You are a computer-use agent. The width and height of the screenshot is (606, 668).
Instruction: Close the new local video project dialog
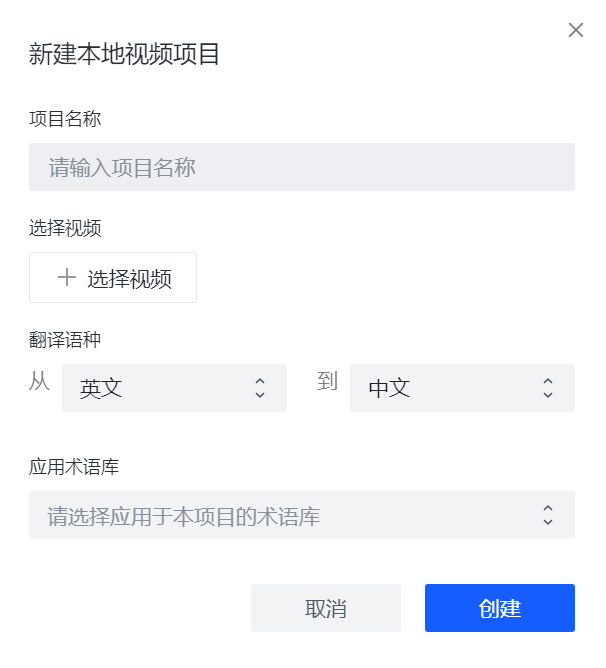pos(576,30)
